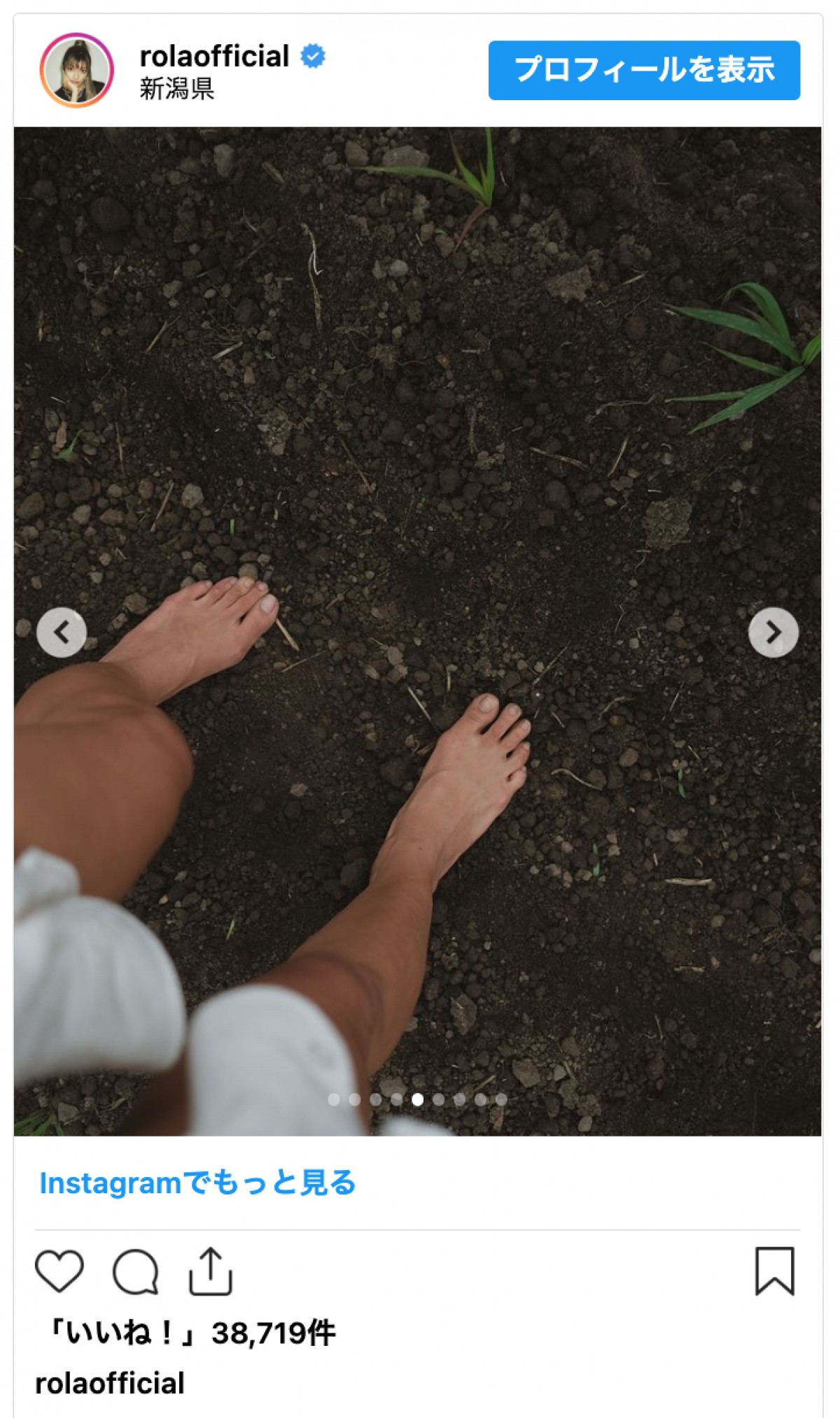Open rolaofficial's profile picture

(x=76, y=70)
